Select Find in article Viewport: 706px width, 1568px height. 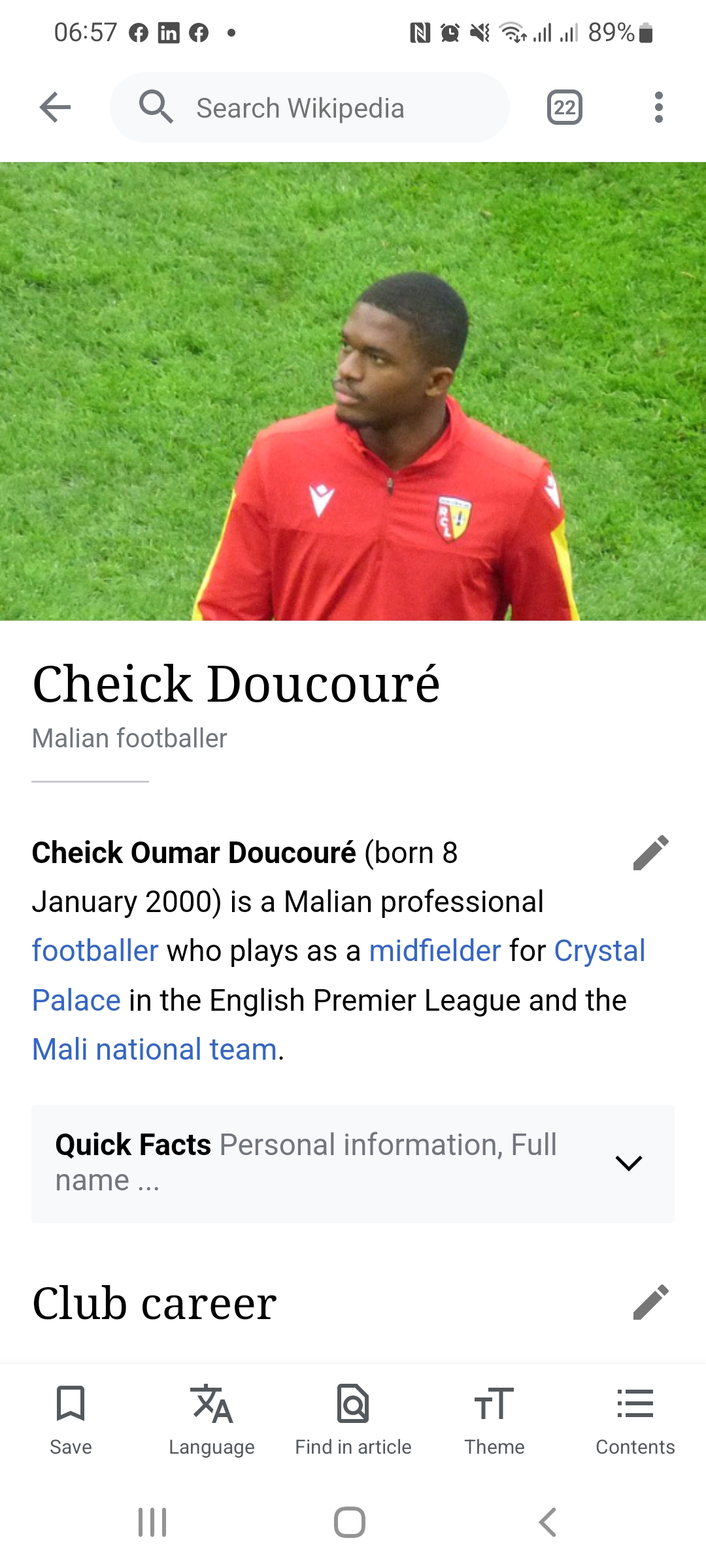(353, 1419)
